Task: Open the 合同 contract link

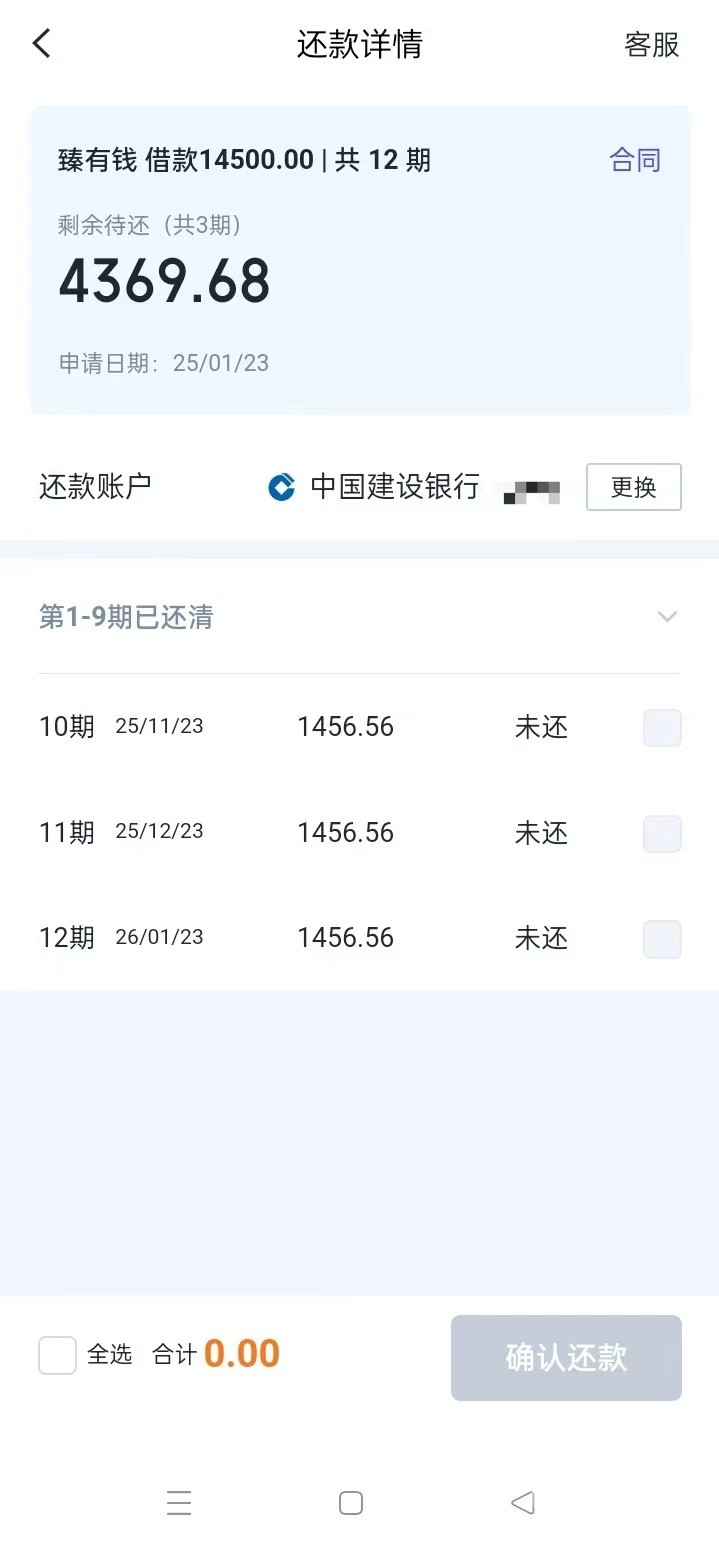Action: pyautogui.click(x=635, y=160)
